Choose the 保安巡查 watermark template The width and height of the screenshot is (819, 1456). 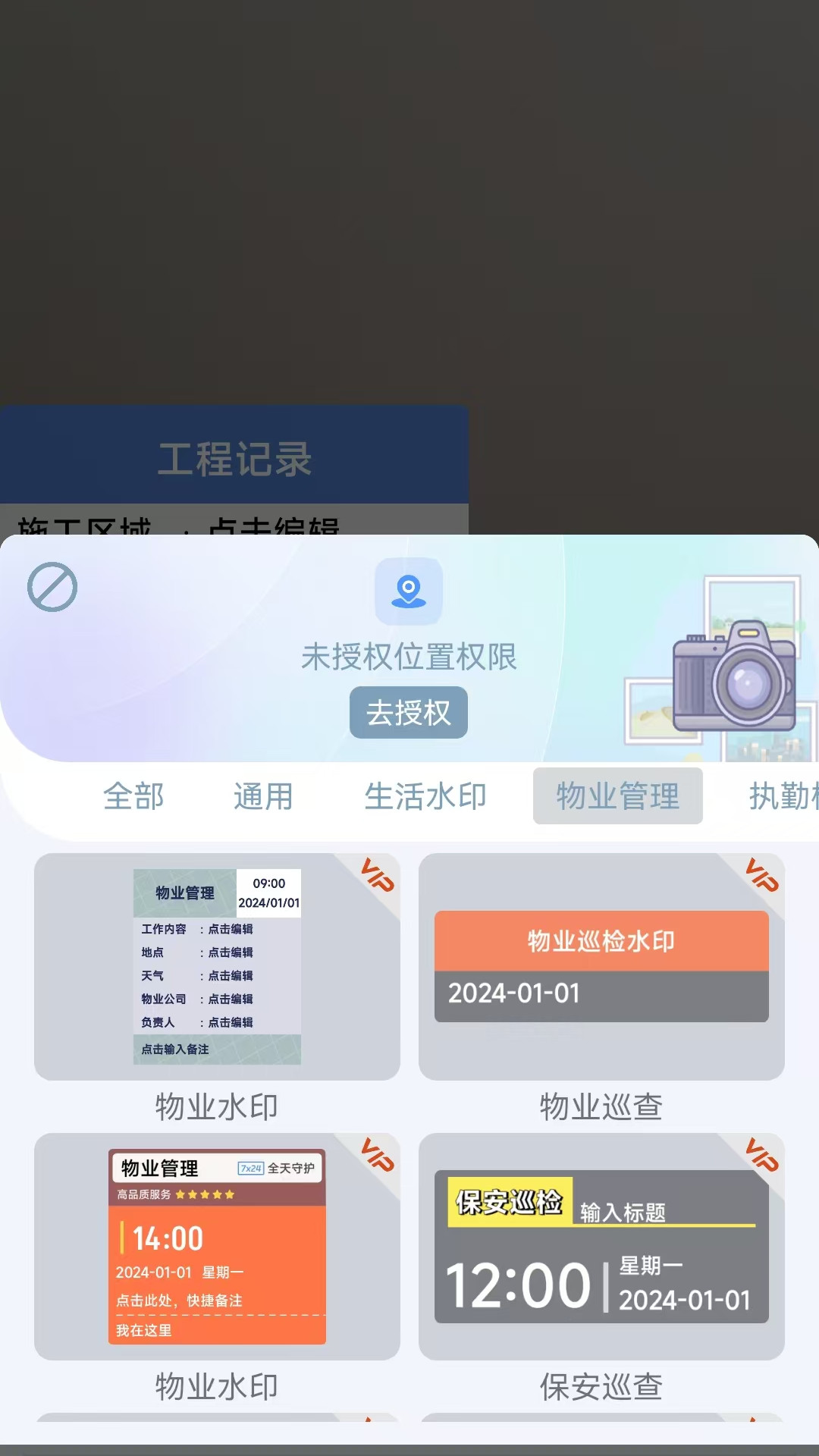601,1247
